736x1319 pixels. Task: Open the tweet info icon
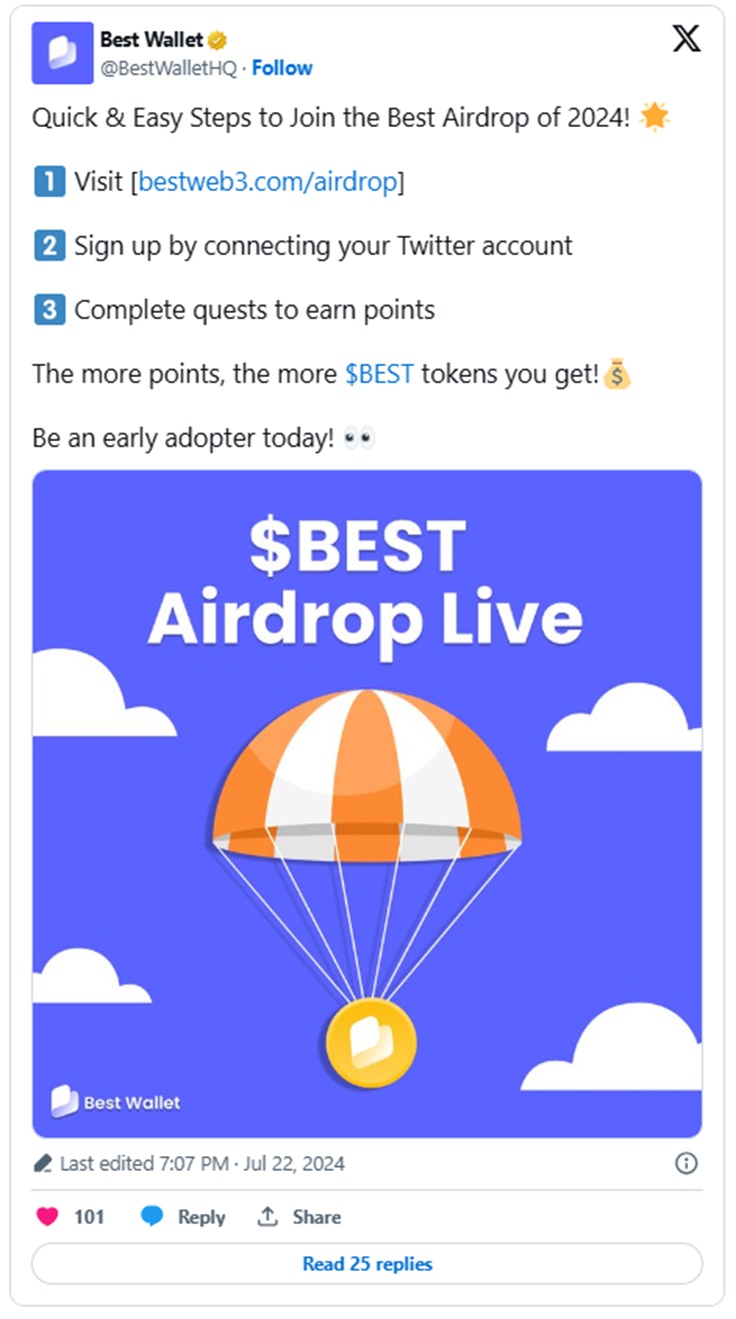point(686,1163)
